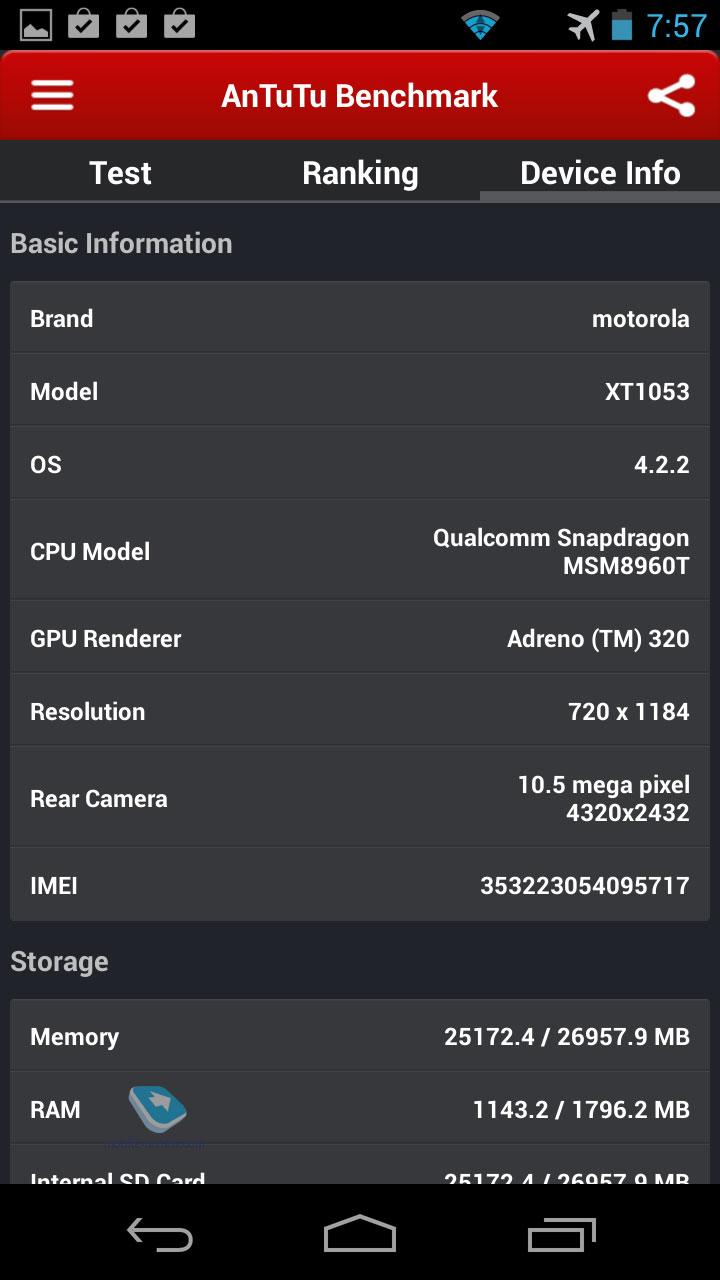Open the hamburger menu

tap(52, 96)
